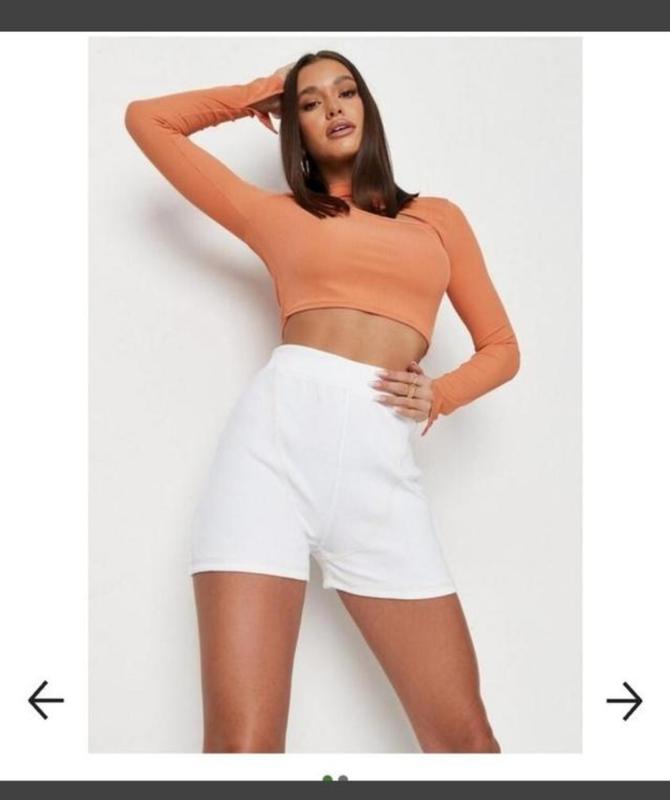Go to the previous product photo

coord(45,700)
